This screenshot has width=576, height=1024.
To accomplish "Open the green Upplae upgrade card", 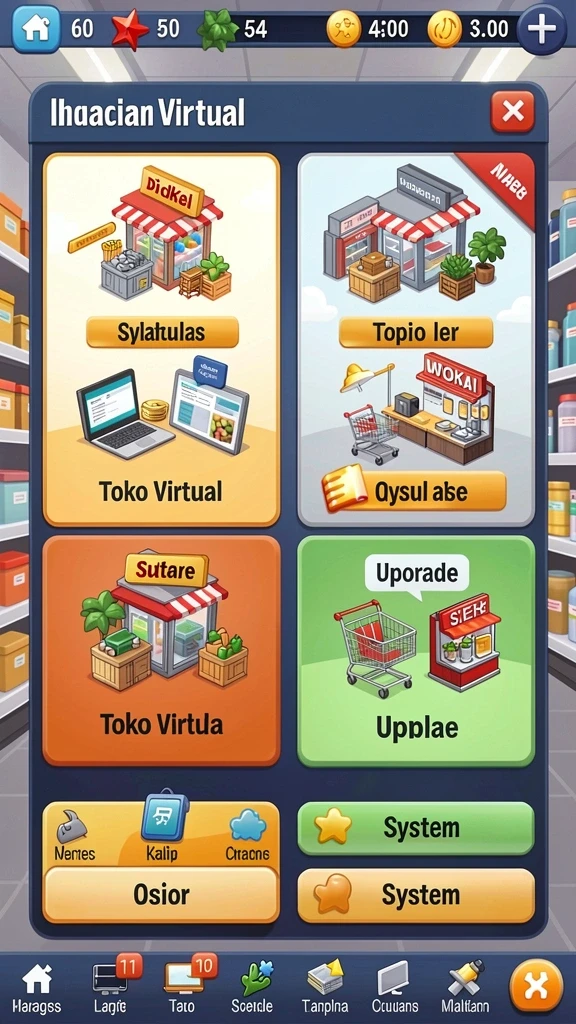I will coord(416,650).
